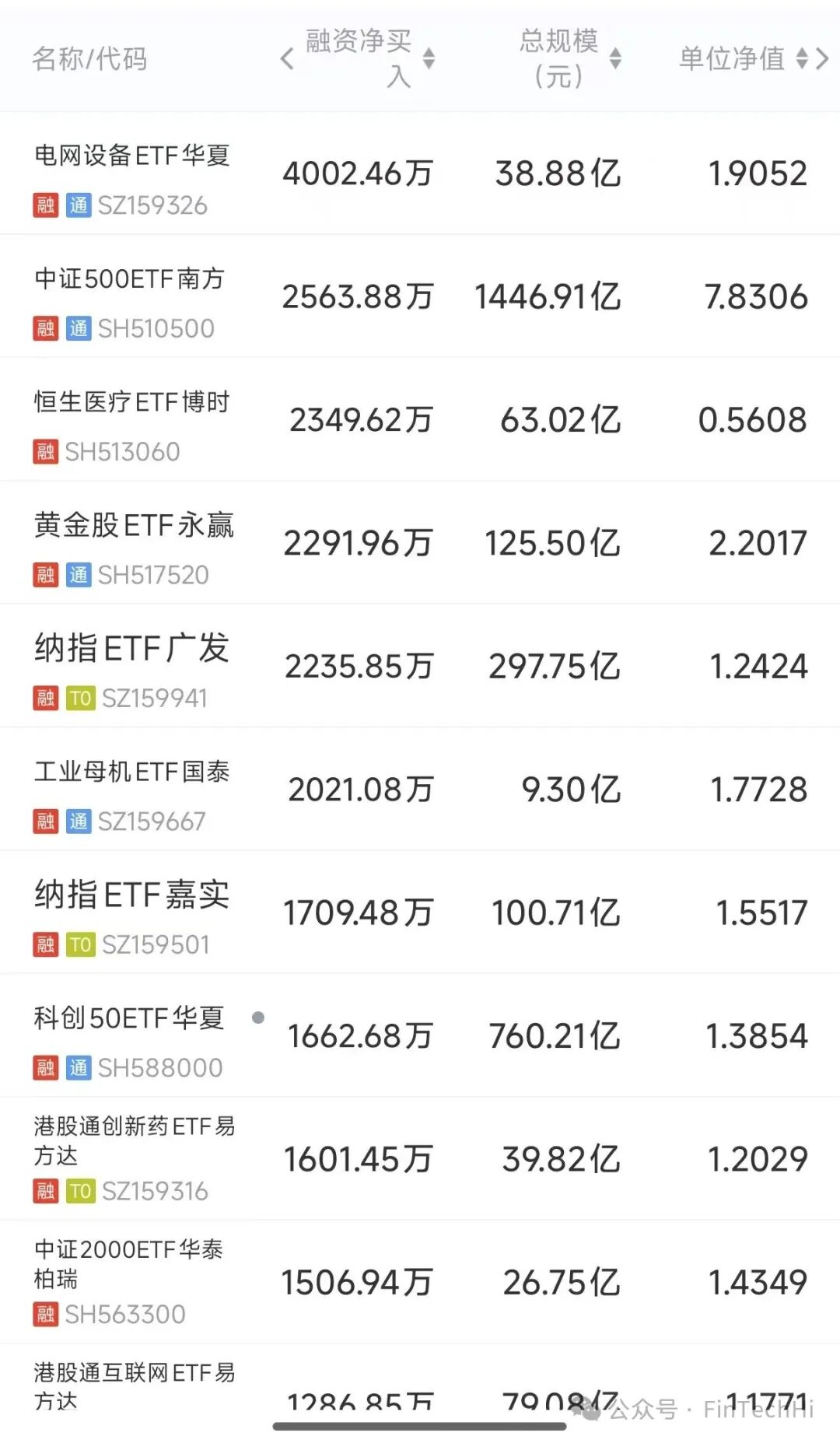This screenshot has height=1443, width=840.
Task: Toggle sorting on the 单位净值 column
Action: (802, 58)
